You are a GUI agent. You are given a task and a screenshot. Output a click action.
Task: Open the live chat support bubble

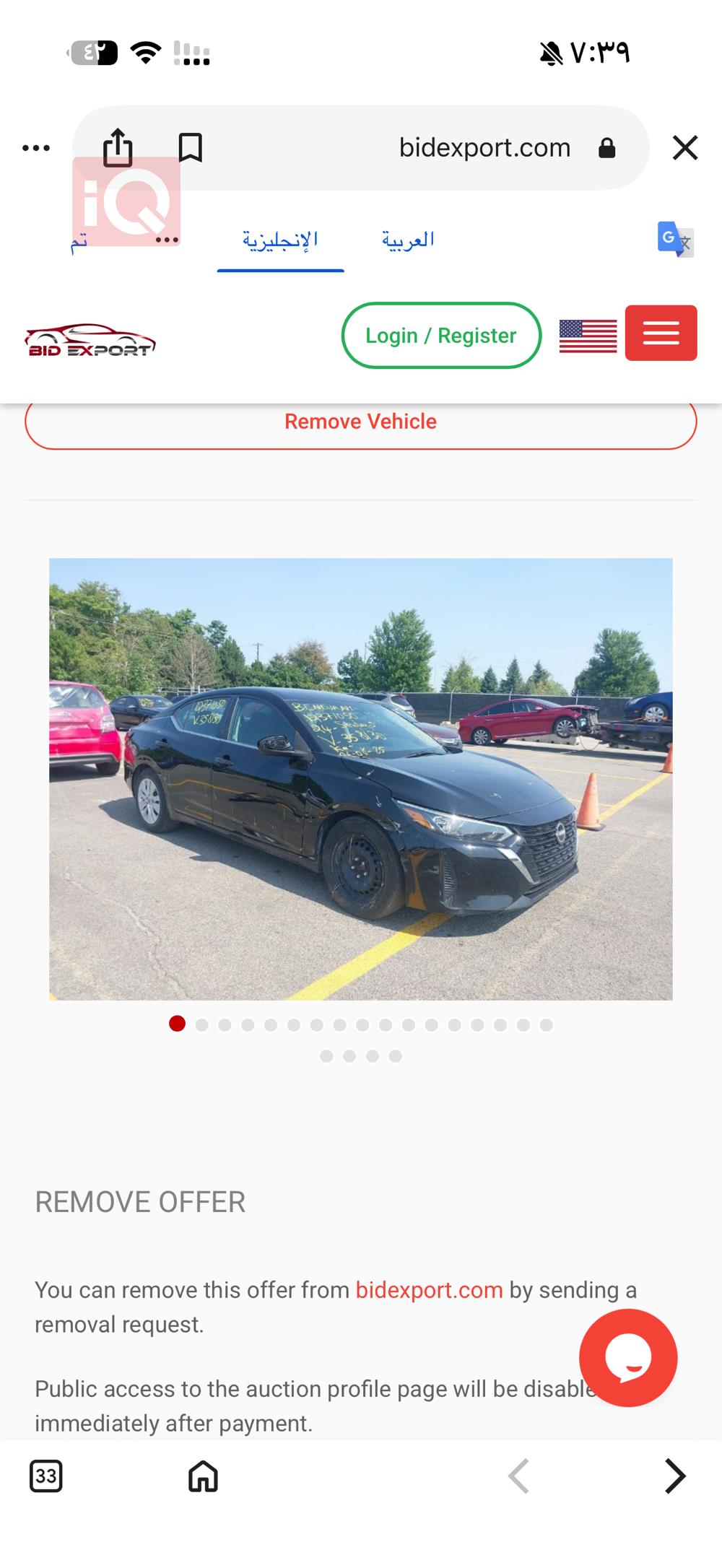pos(627,1357)
